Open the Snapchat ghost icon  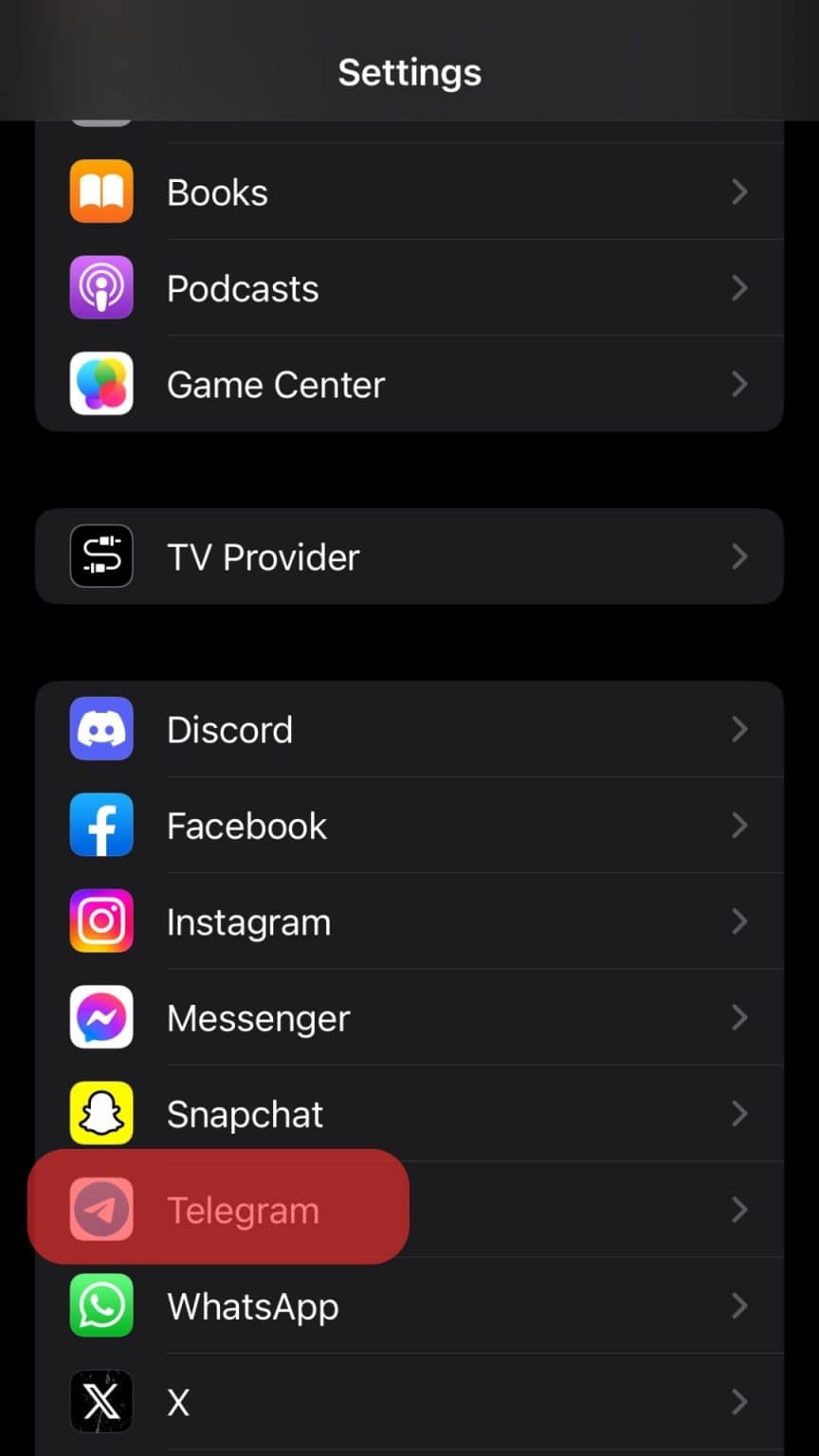tap(101, 1113)
